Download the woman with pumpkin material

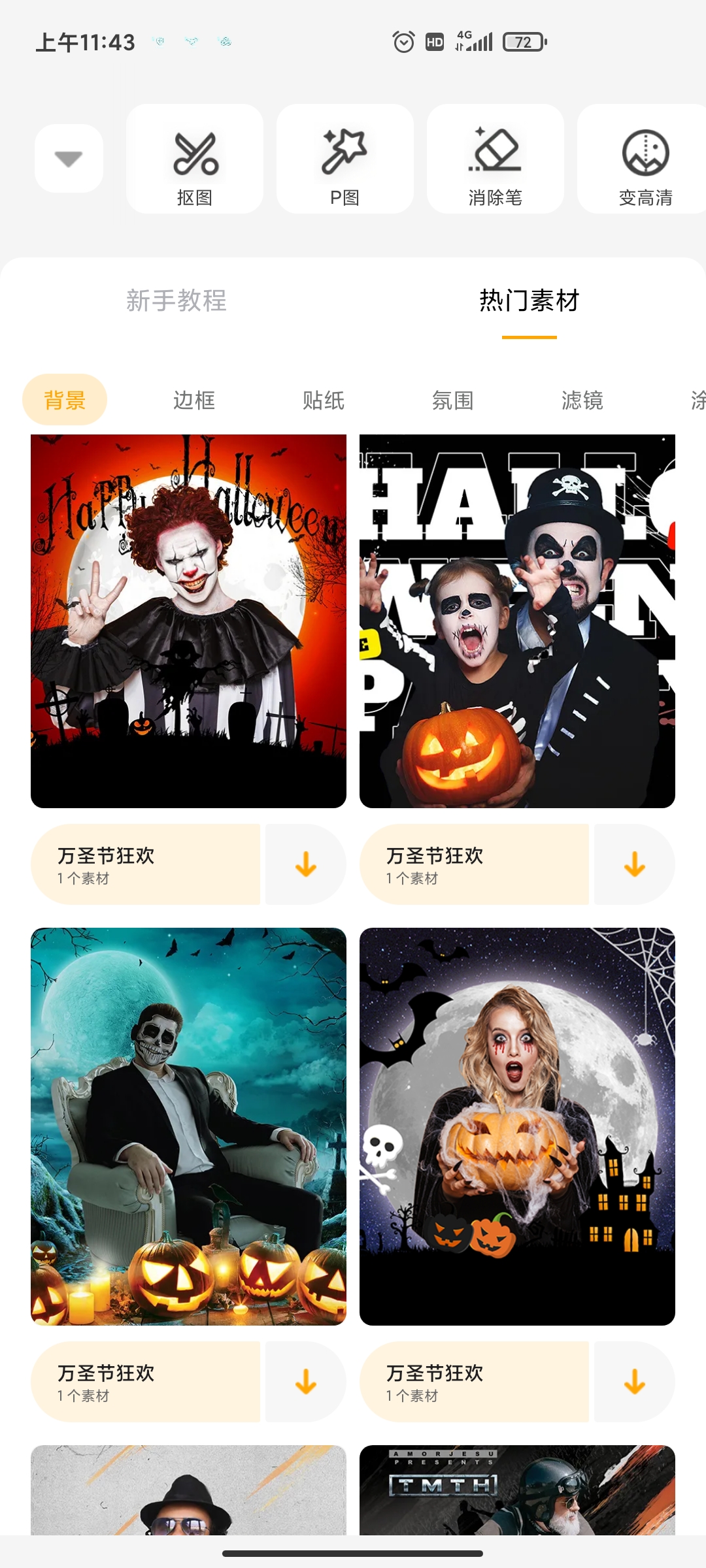click(x=634, y=1382)
